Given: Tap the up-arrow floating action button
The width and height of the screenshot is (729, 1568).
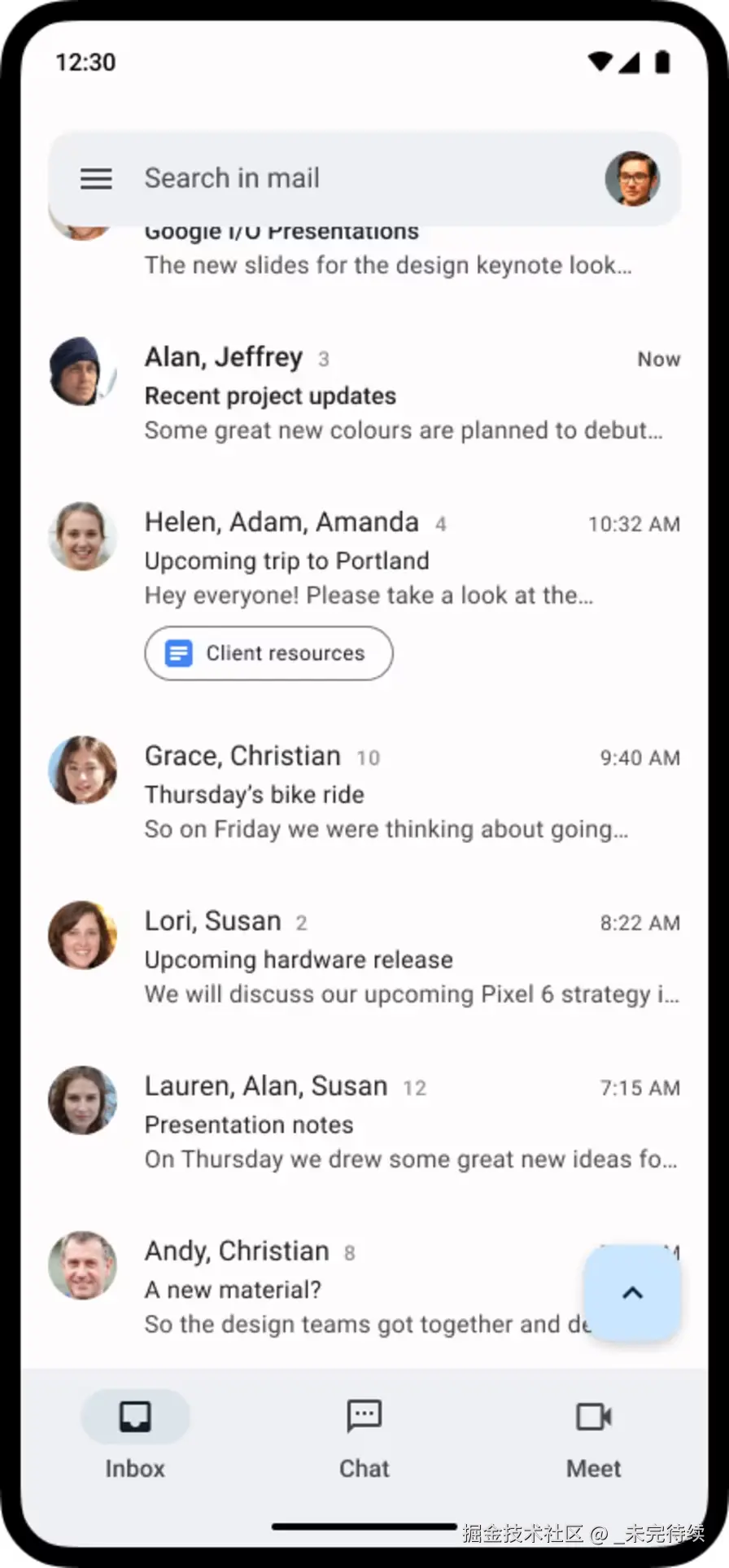Looking at the screenshot, I should (632, 1293).
